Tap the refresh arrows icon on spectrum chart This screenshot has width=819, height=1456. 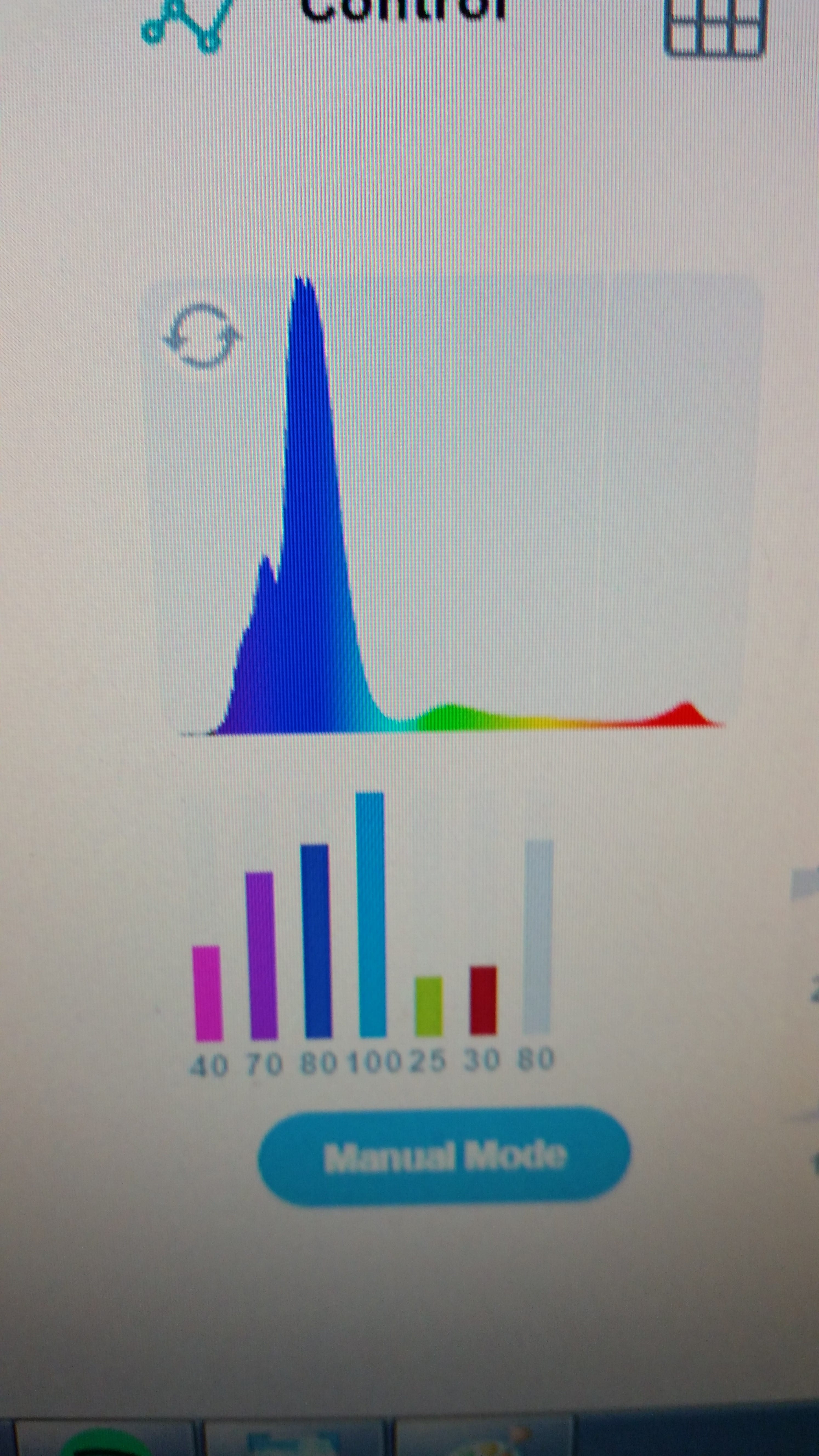[x=202, y=337]
